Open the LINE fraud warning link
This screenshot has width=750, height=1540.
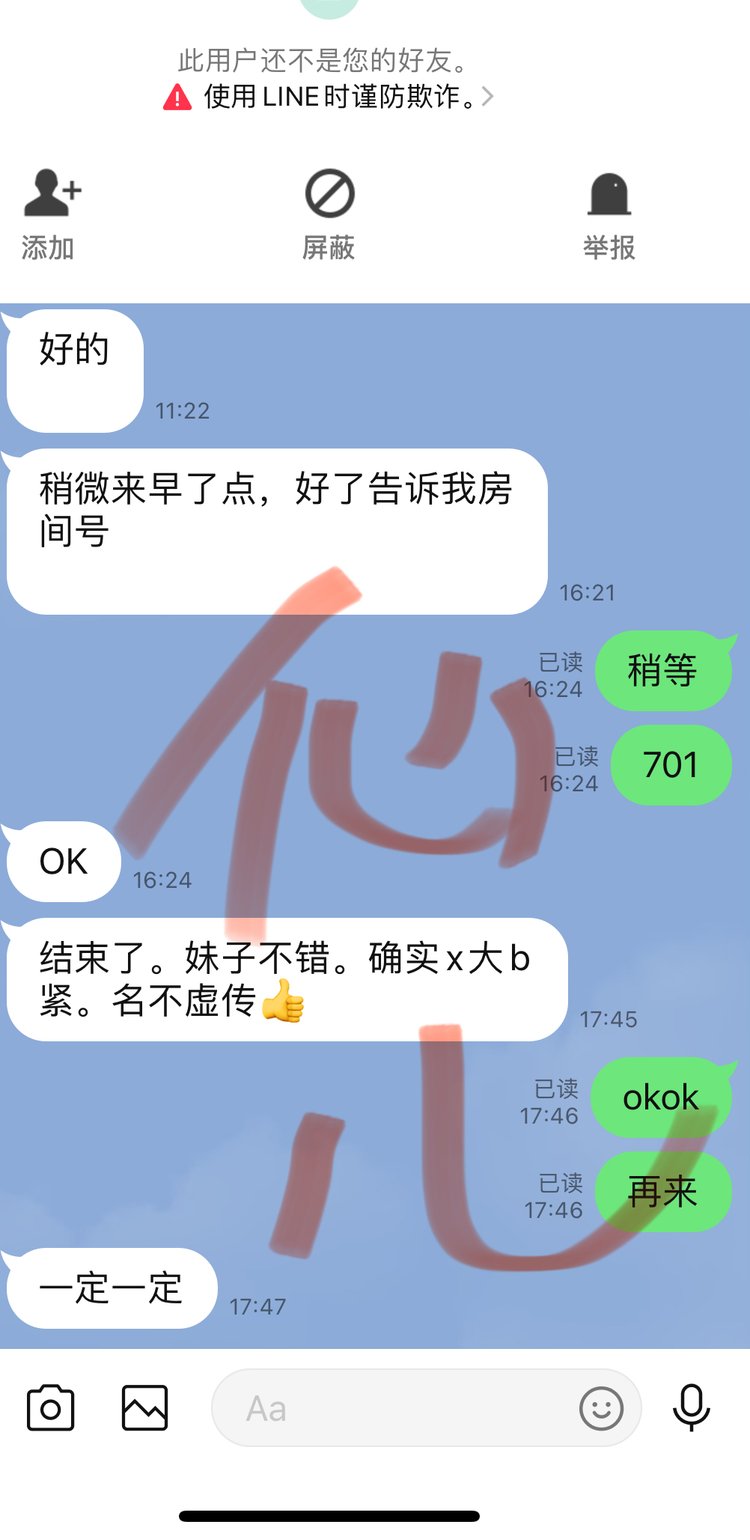pyautogui.click(x=329, y=97)
